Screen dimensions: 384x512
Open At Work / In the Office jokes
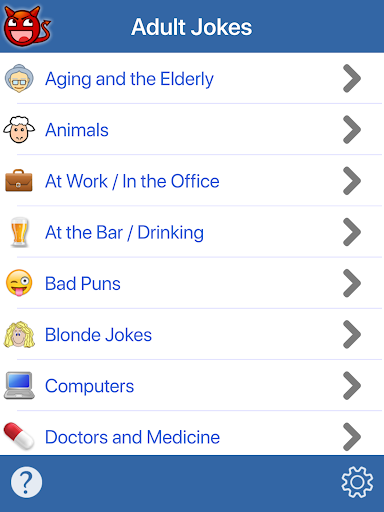point(192,181)
